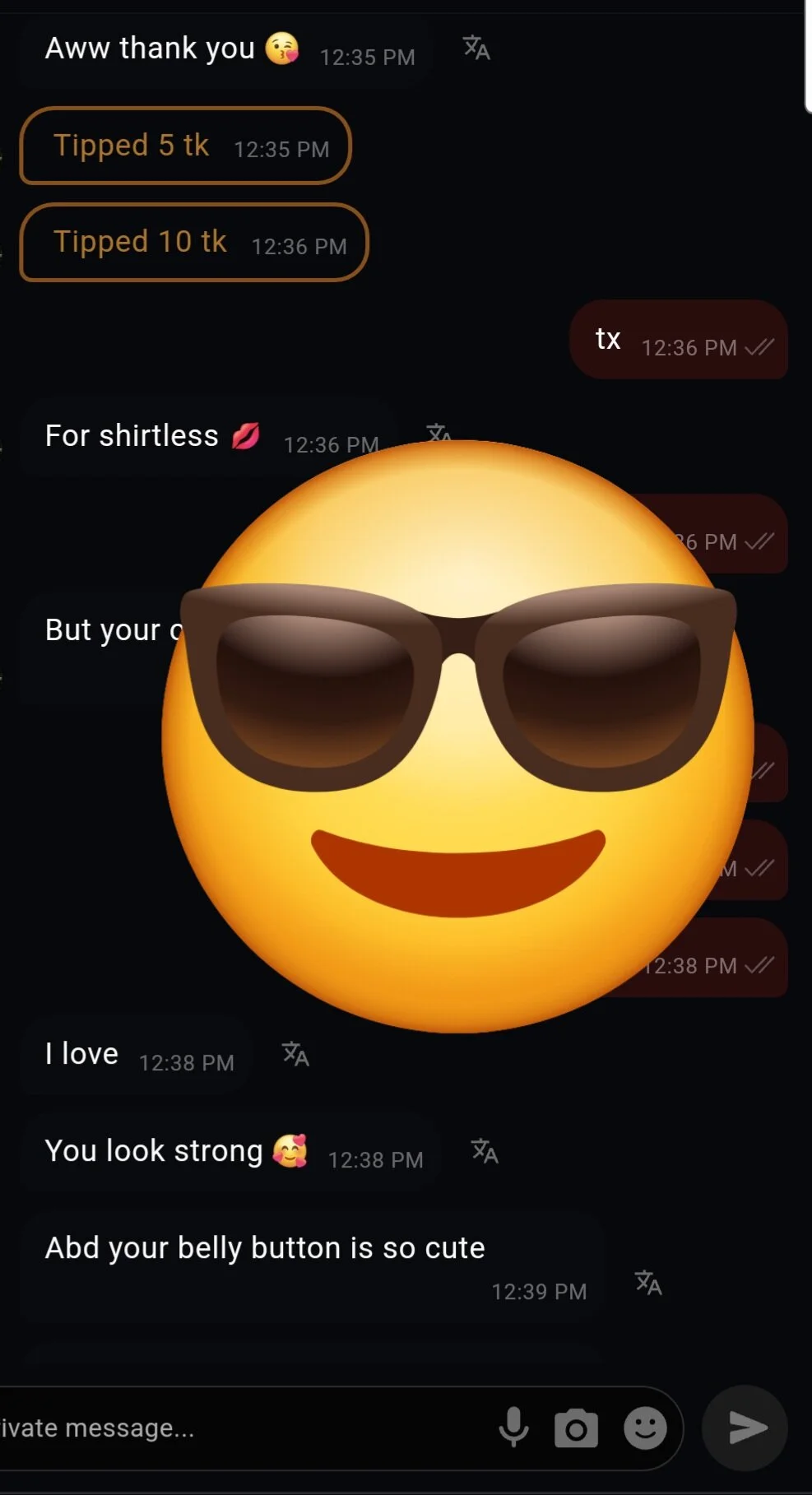
Task: Translate the 'I love' message
Action: click(x=295, y=1054)
